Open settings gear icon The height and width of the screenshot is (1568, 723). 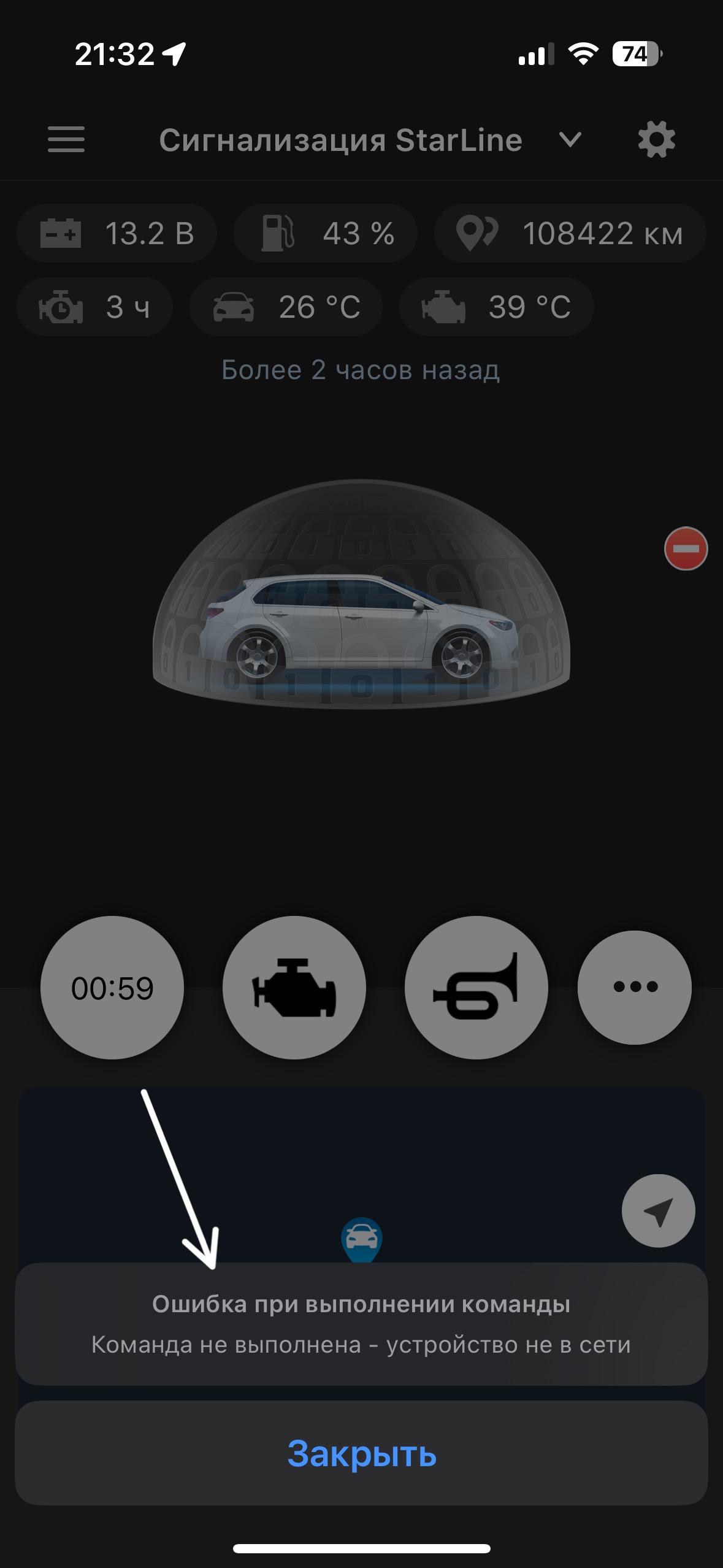pos(656,140)
